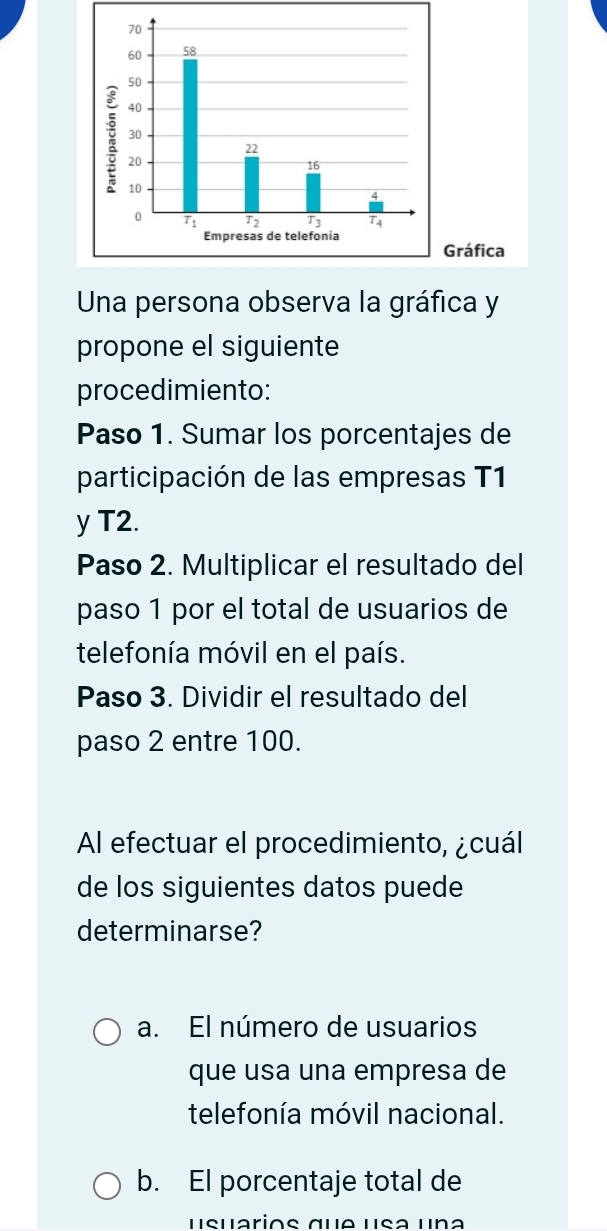Select option b about porcentaje total

click(107, 1187)
